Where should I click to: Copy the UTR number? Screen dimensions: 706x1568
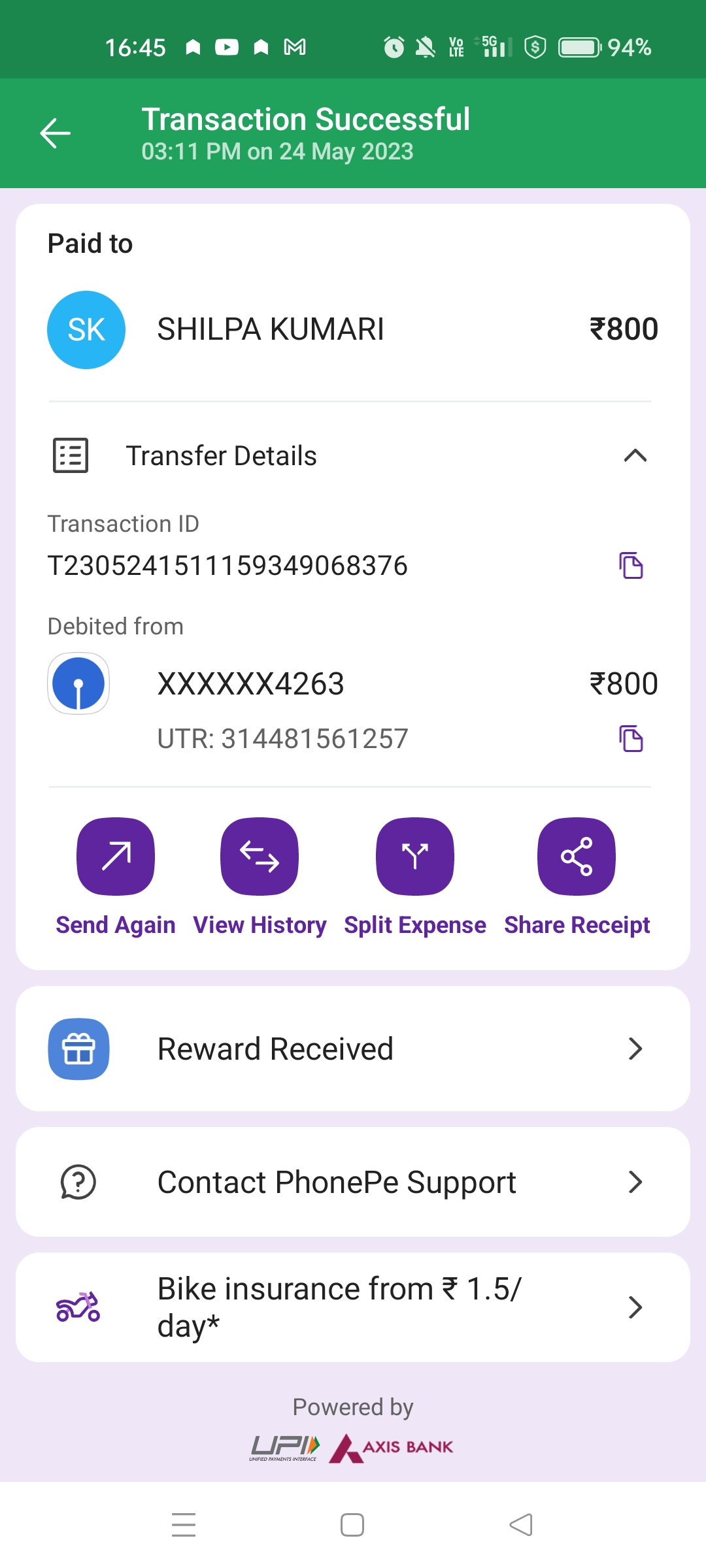click(x=631, y=739)
